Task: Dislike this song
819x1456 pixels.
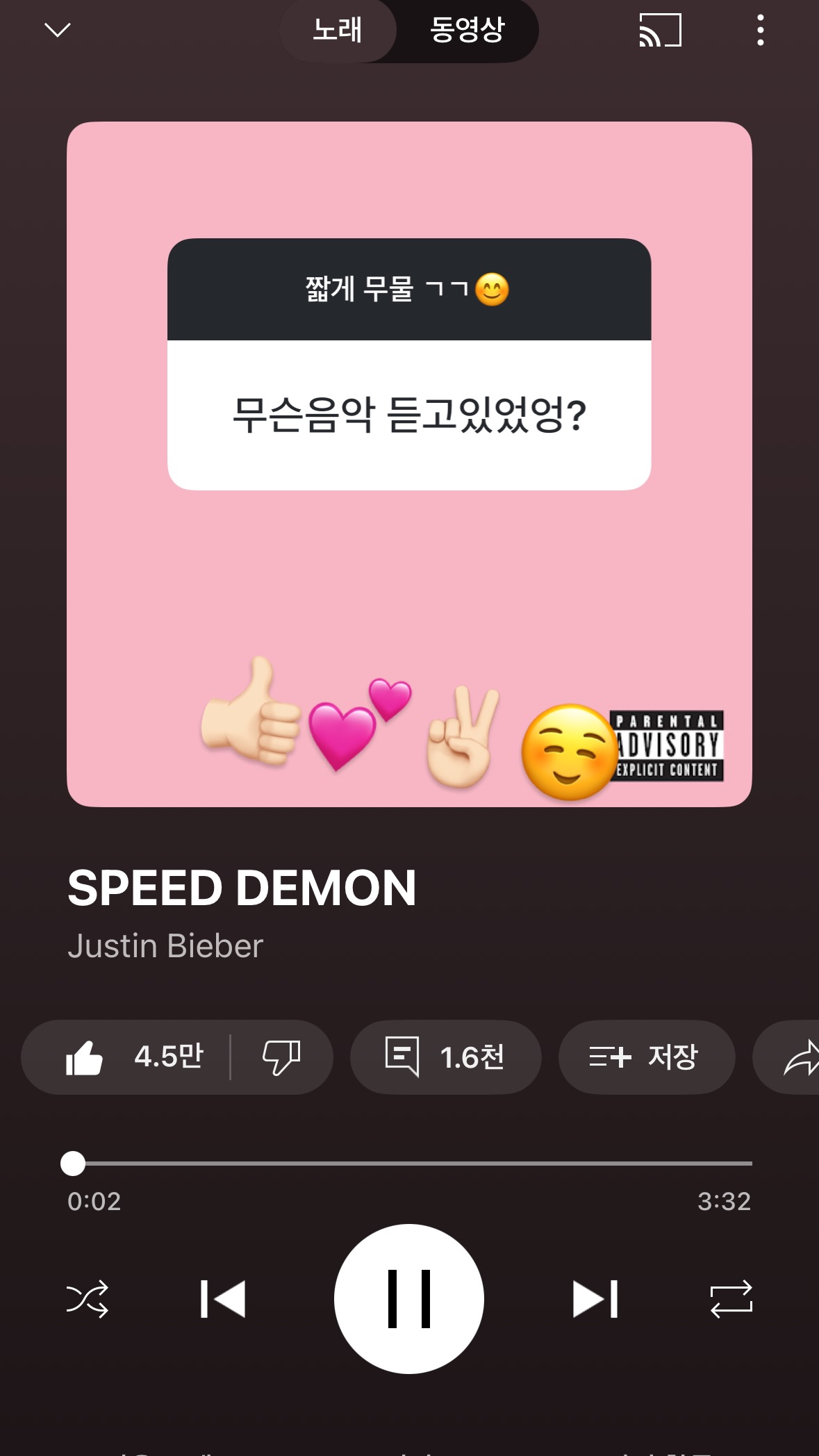Action: [x=281, y=1057]
